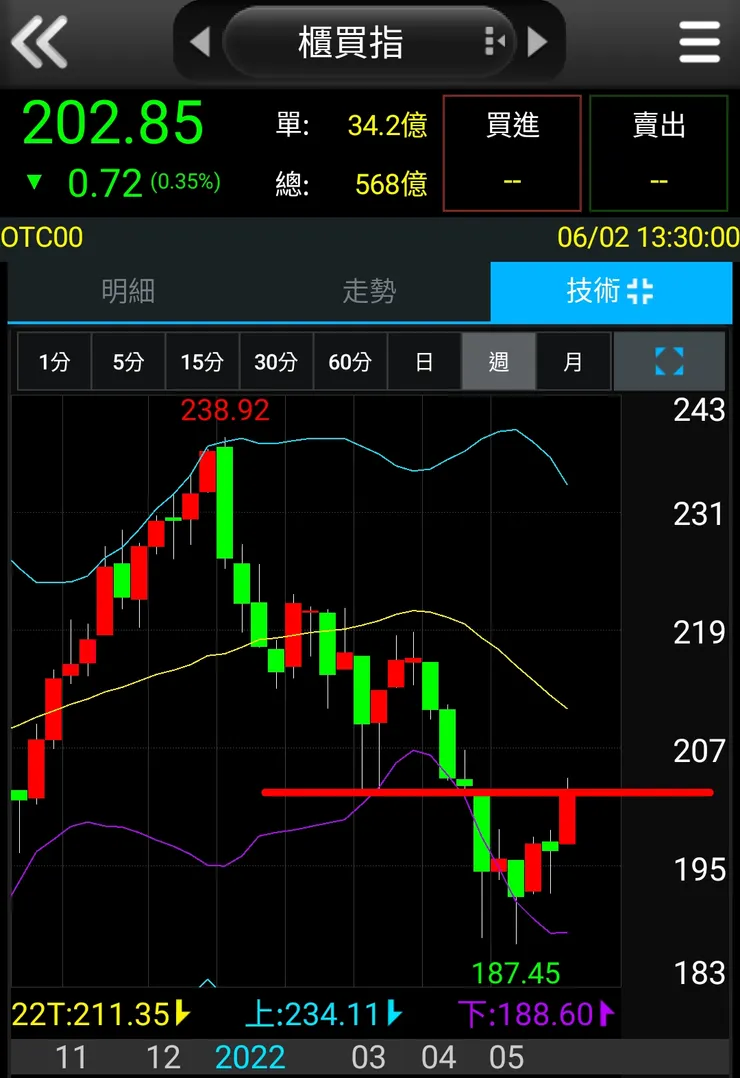The width and height of the screenshot is (740, 1078).
Task: Tap the 賣出 sell button
Action: tap(658, 152)
